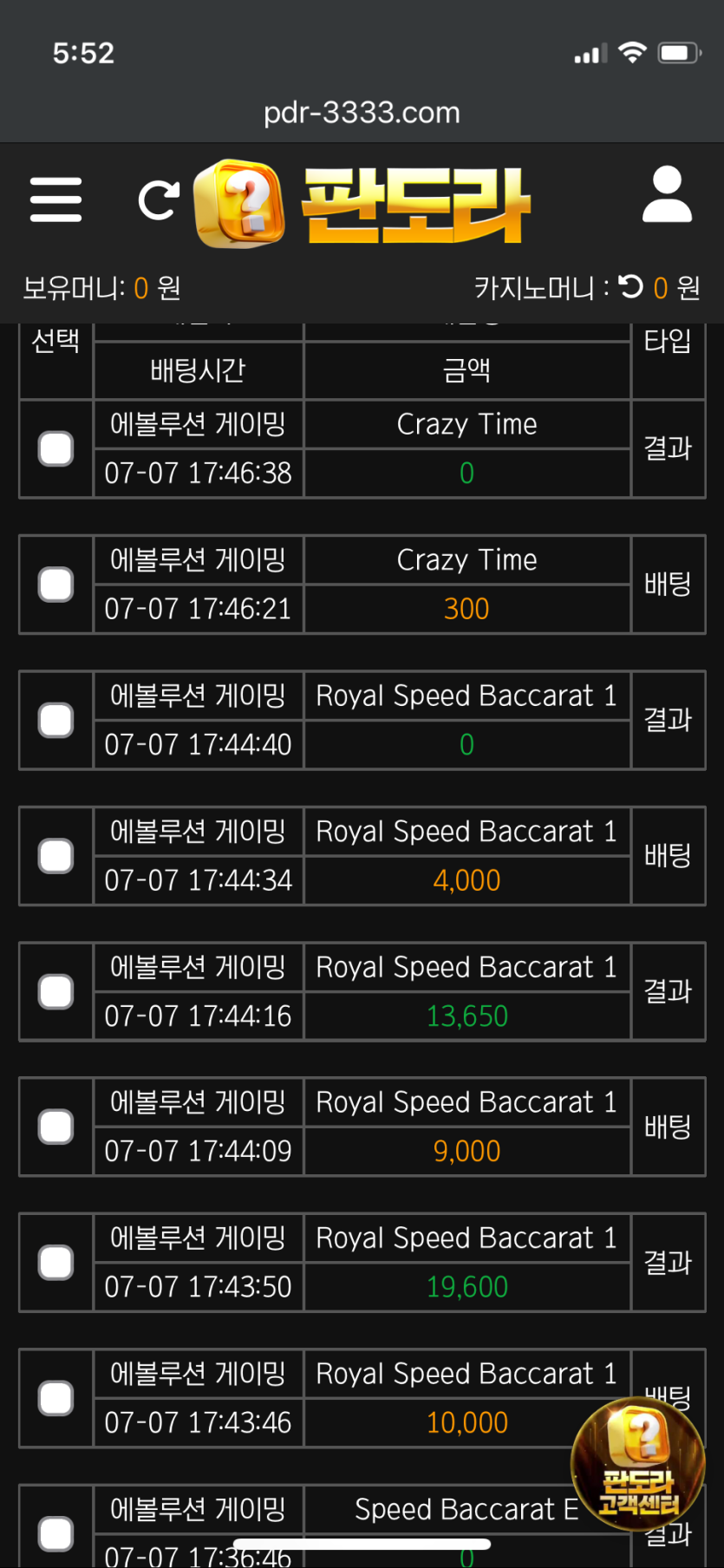Mark the 17:44:34 Baccarat bet checkbox

tap(56, 856)
